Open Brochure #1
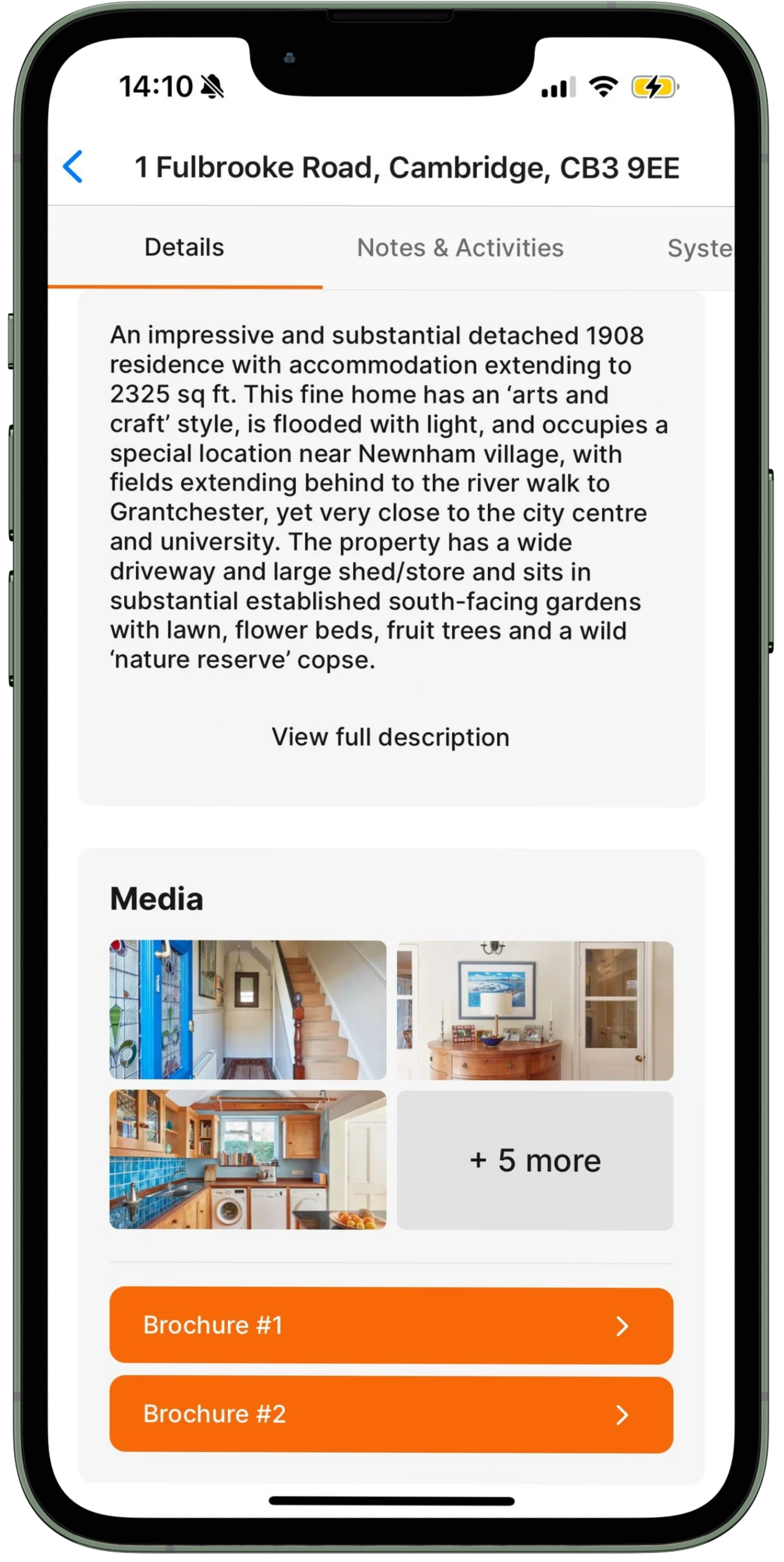Viewport: 784px width, 1562px height. tap(391, 1326)
